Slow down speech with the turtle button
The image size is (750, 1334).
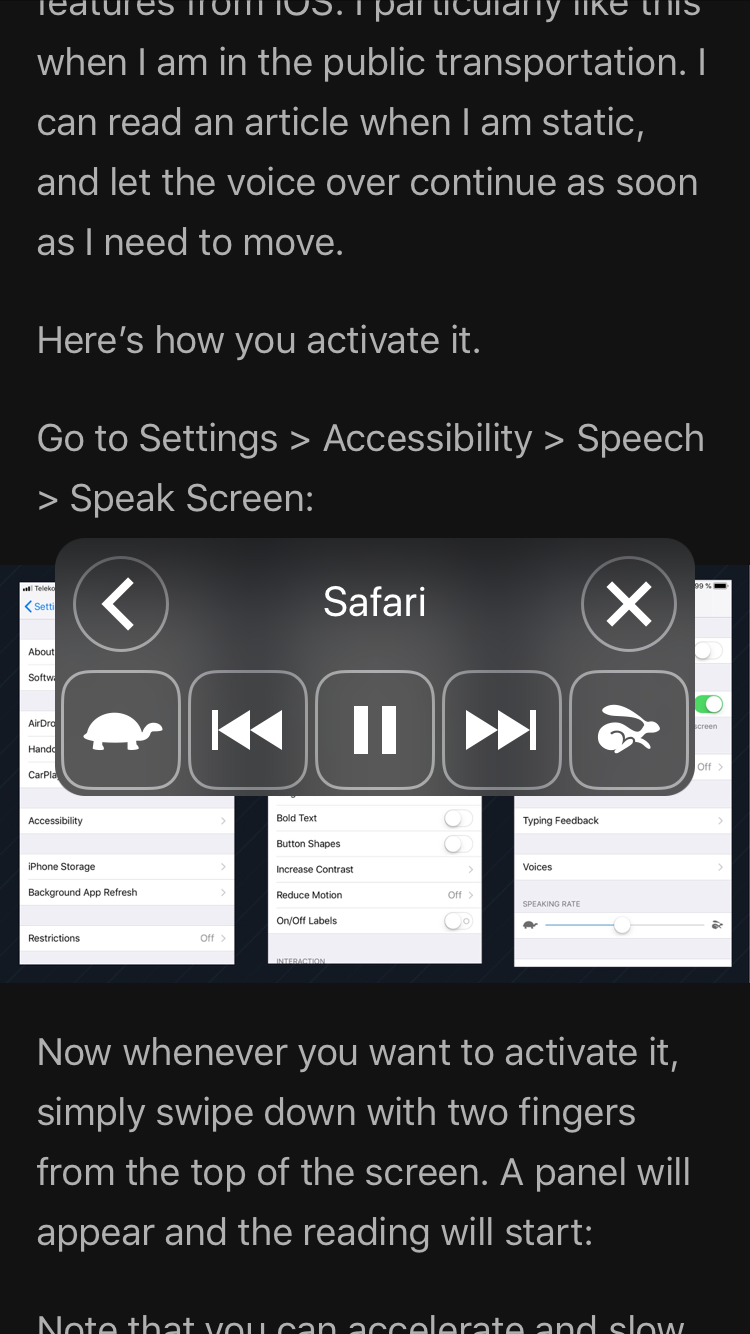point(121,730)
